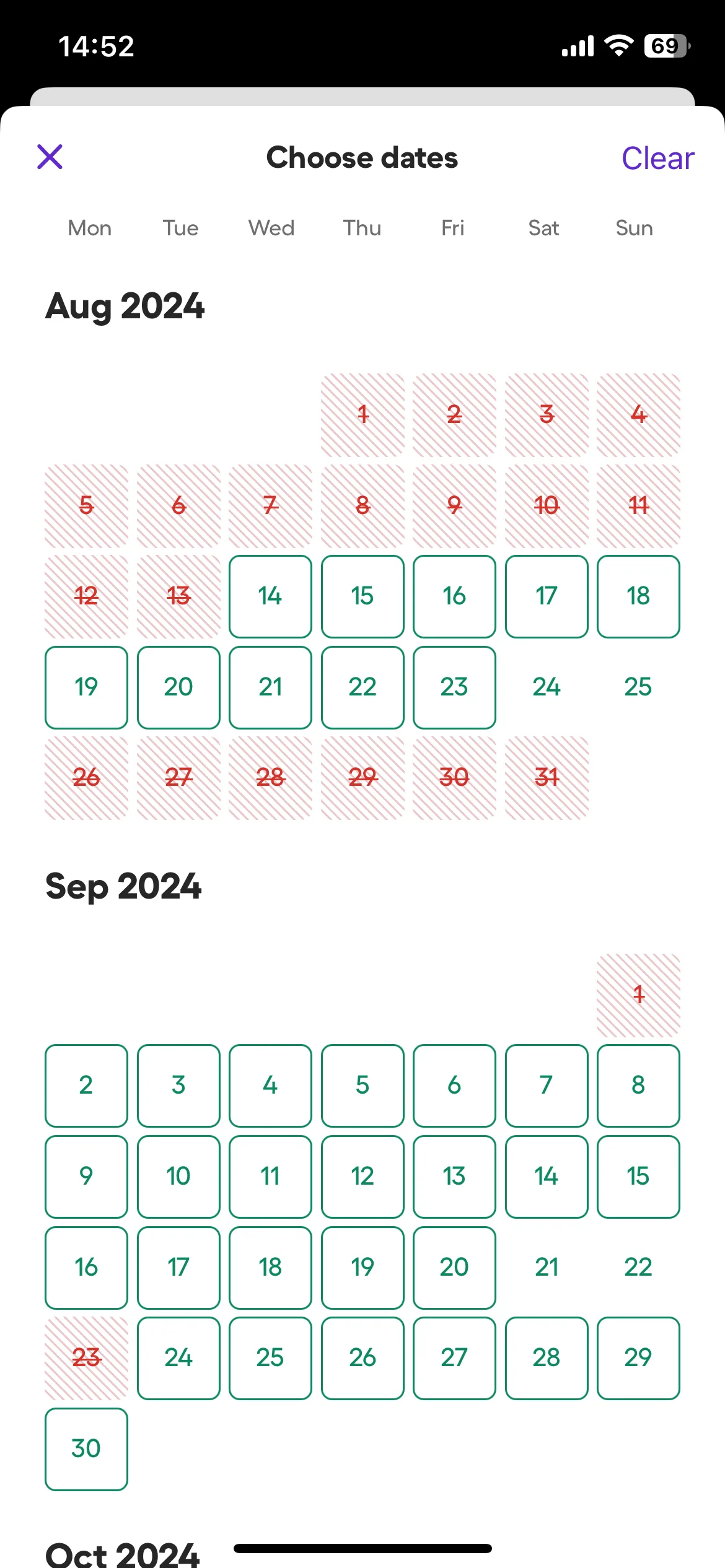
Task: Pick September 5
Action: pos(362,1086)
